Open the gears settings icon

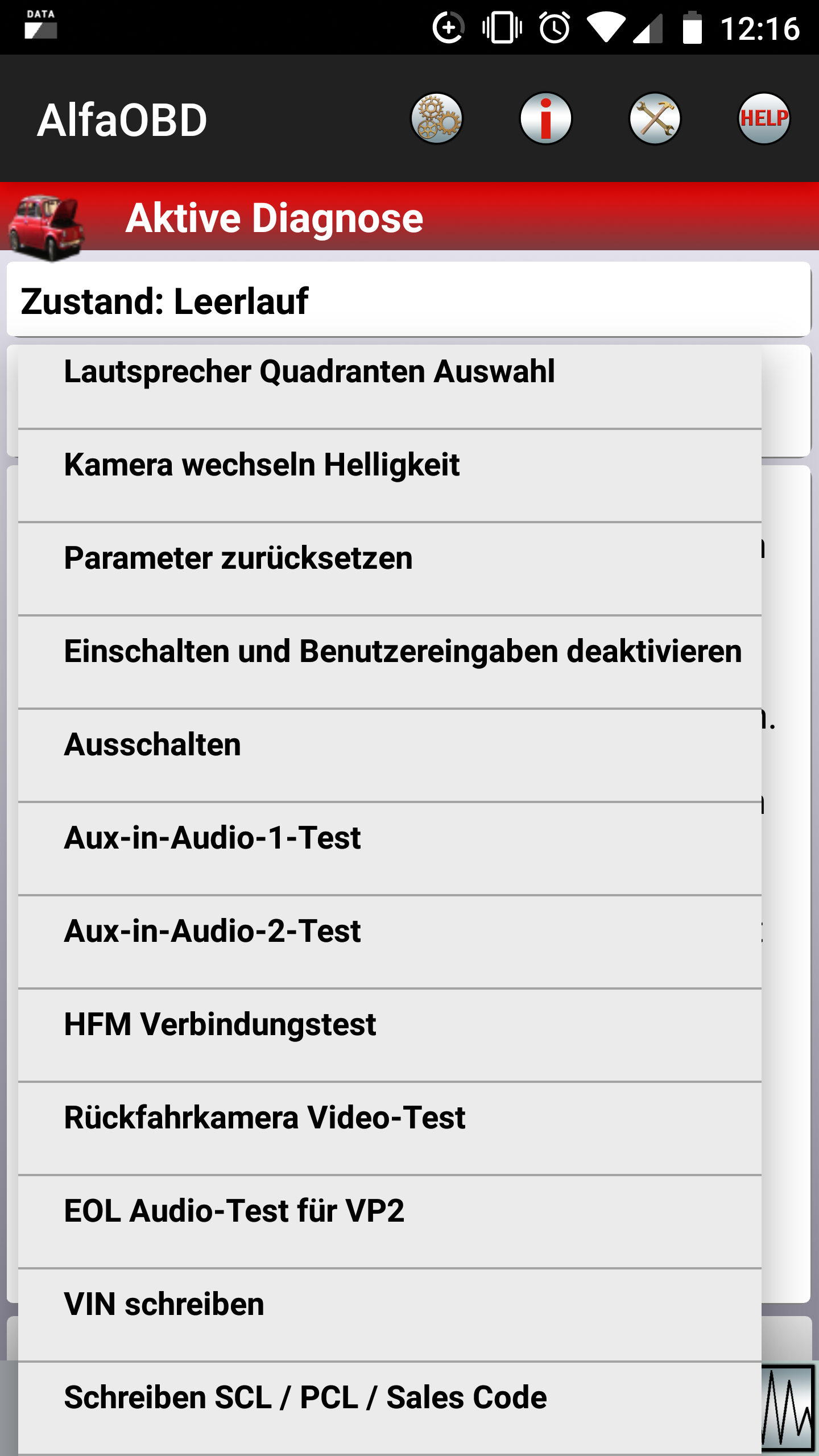tap(436, 118)
